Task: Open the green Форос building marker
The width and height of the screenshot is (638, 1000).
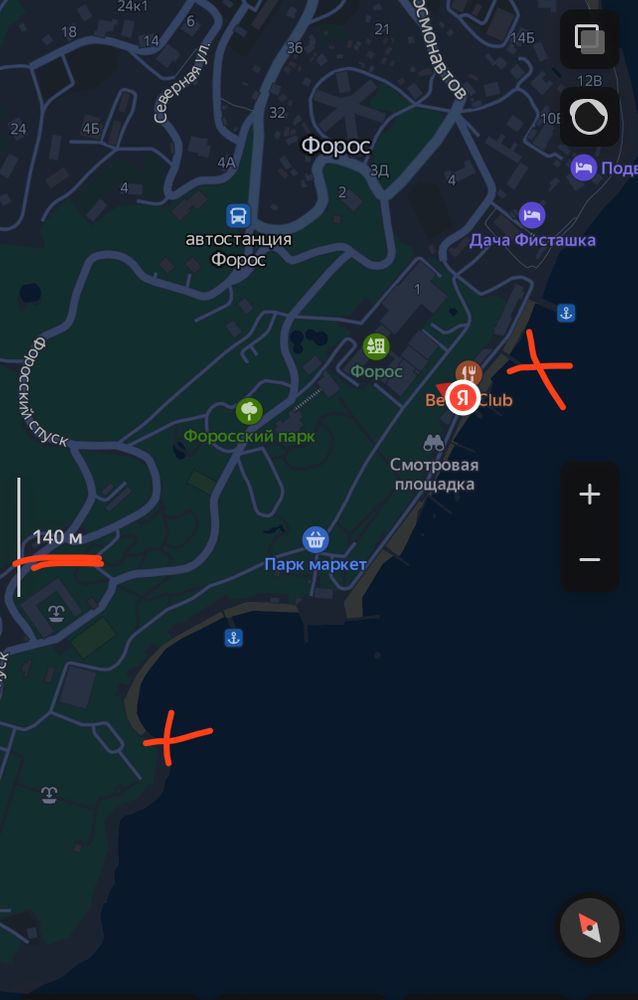Action: 376,347
